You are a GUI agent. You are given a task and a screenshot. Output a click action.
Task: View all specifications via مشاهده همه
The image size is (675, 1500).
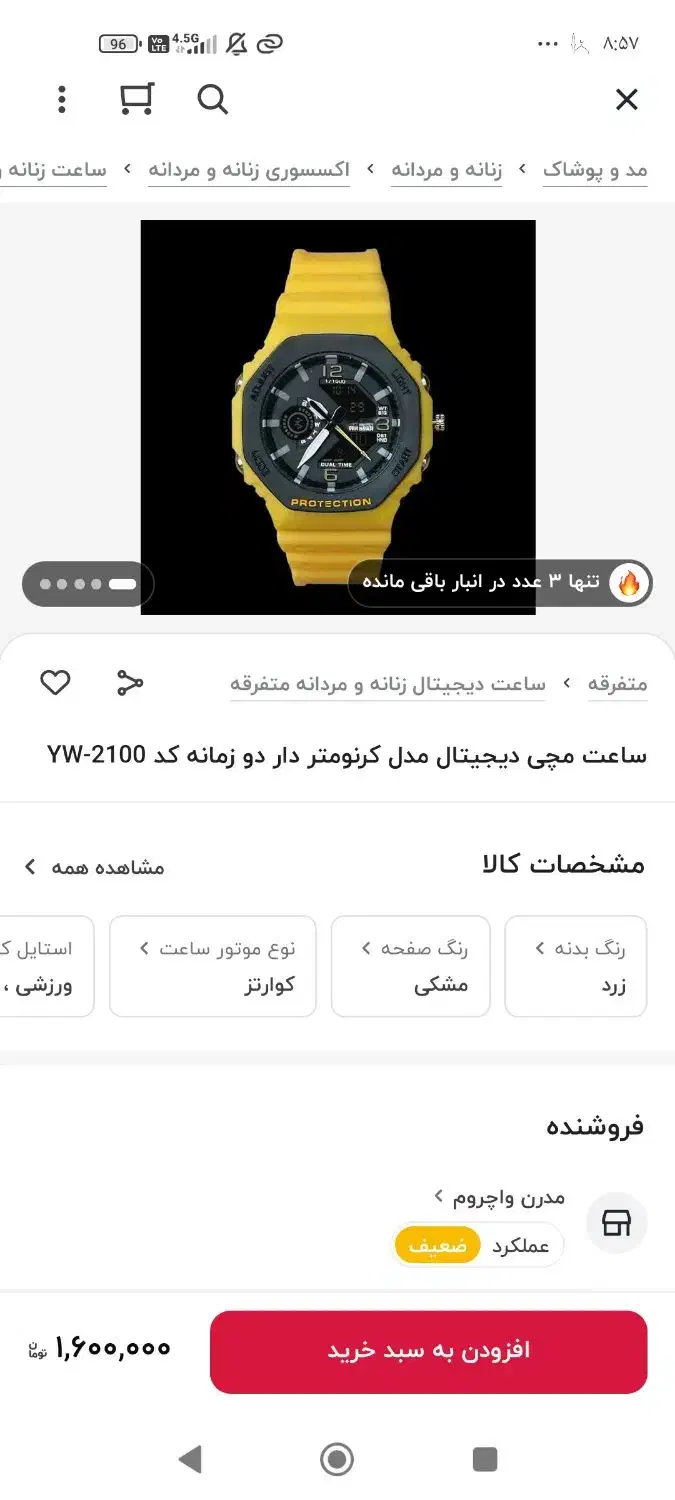[x=95, y=867]
